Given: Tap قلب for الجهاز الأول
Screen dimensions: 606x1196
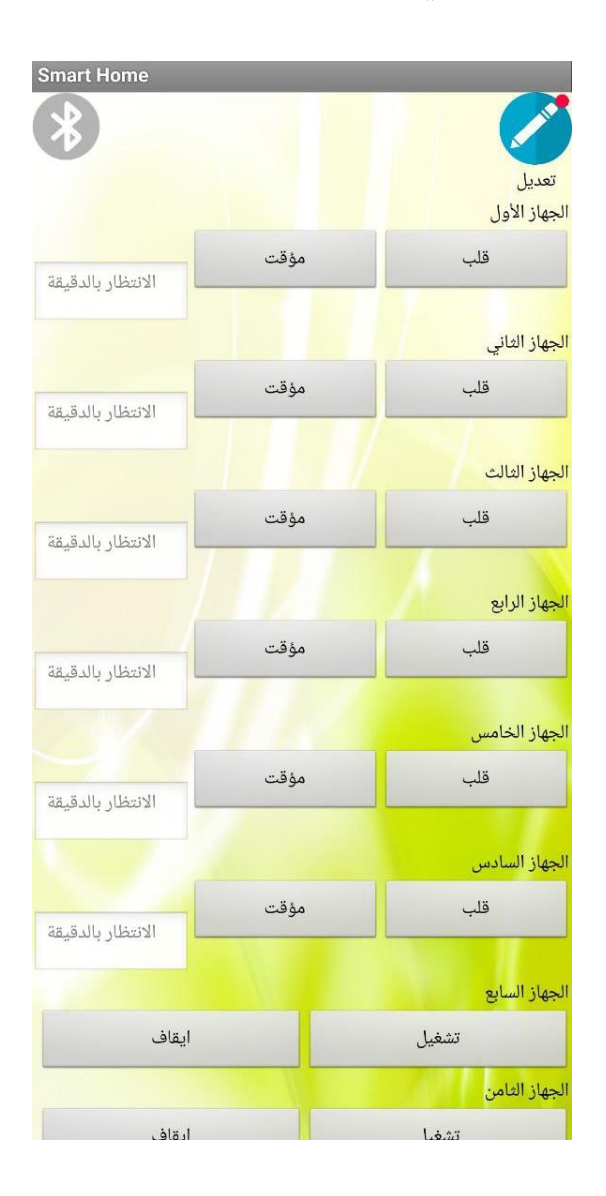Looking at the screenshot, I should 476,258.
